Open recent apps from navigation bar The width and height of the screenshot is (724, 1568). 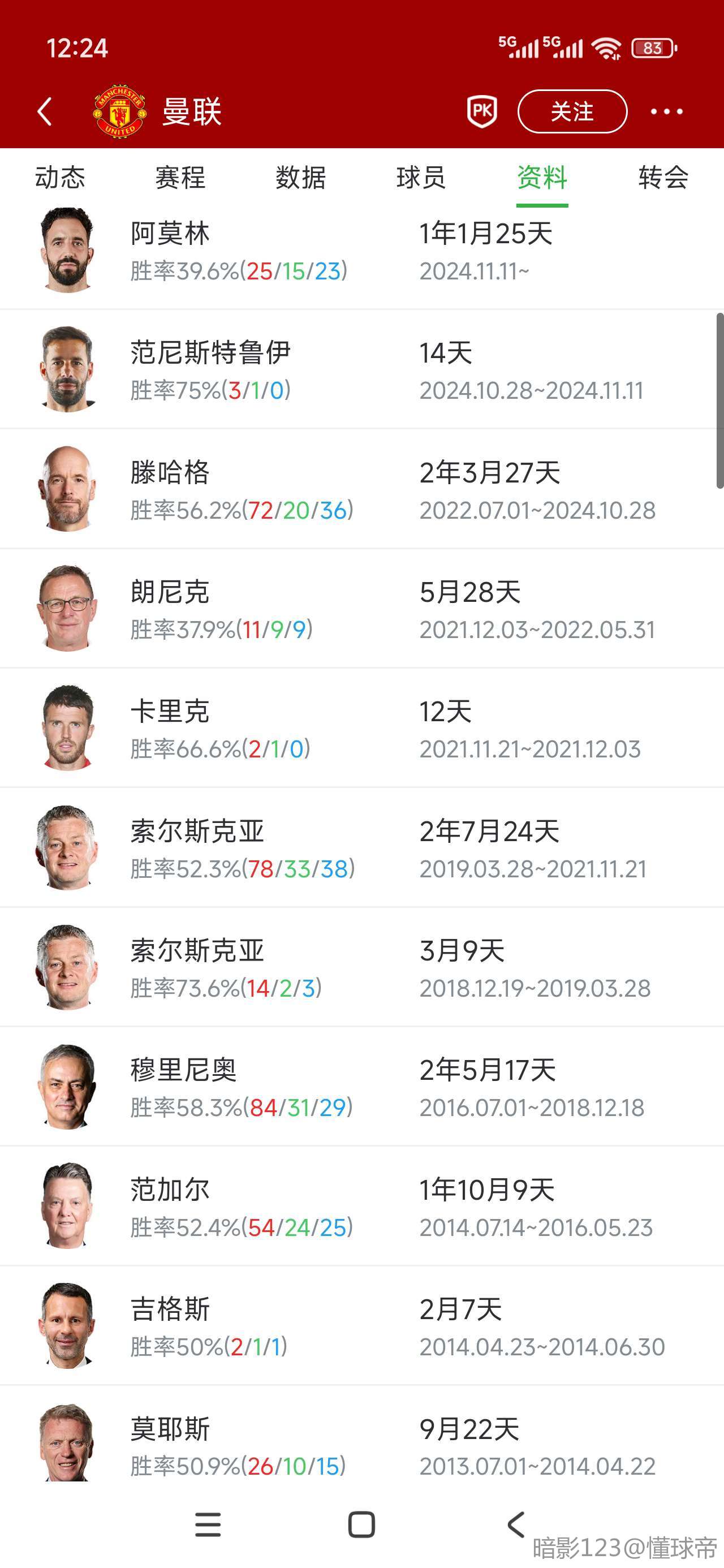pos(208,1524)
